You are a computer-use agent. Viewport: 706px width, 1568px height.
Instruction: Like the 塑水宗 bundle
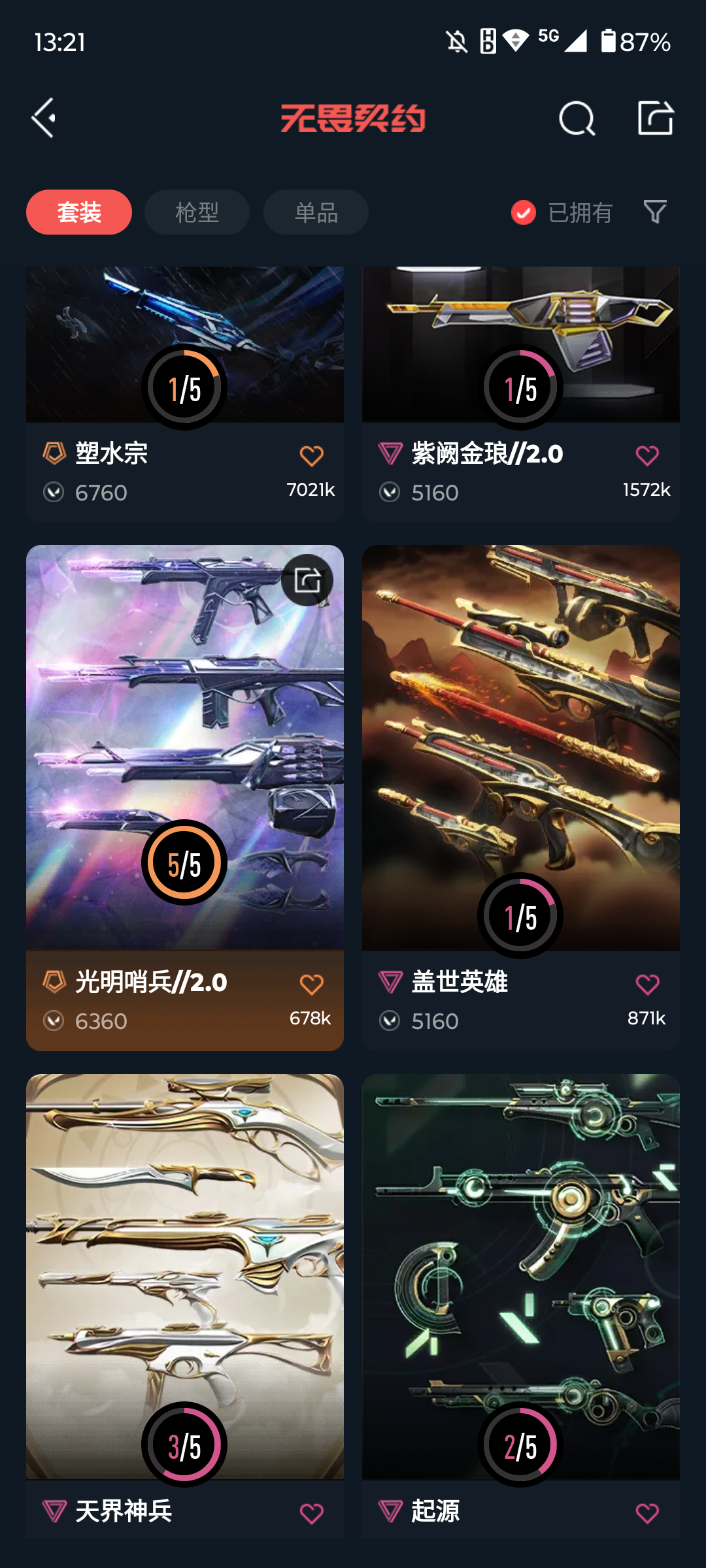tap(311, 455)
